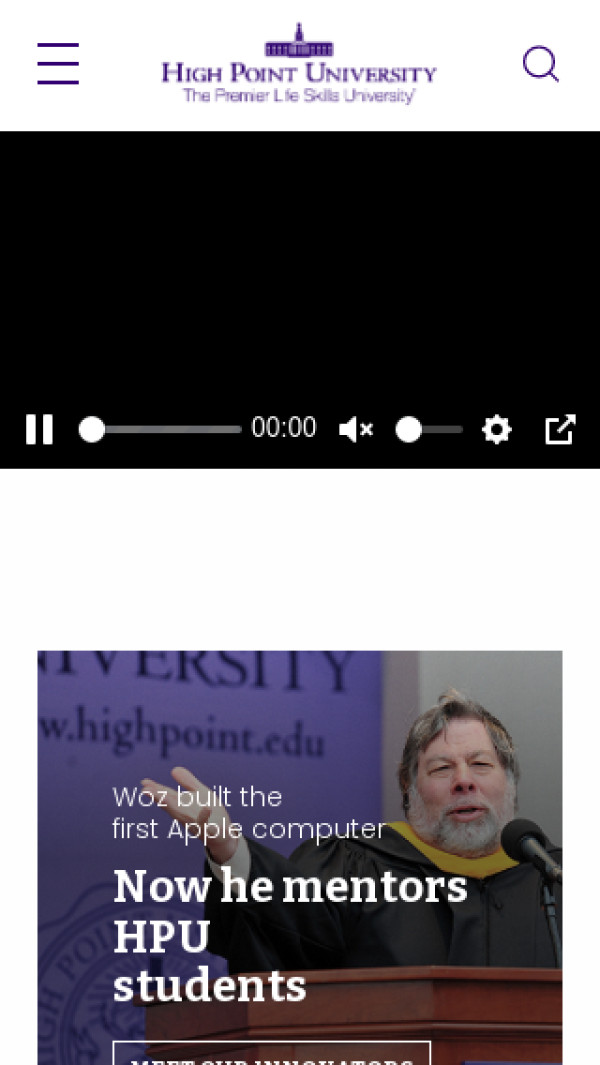This screenshot has width=600, height=1065.
Task: Tap the Meet Our Innovators button
Action: (x=271, y=1055)
